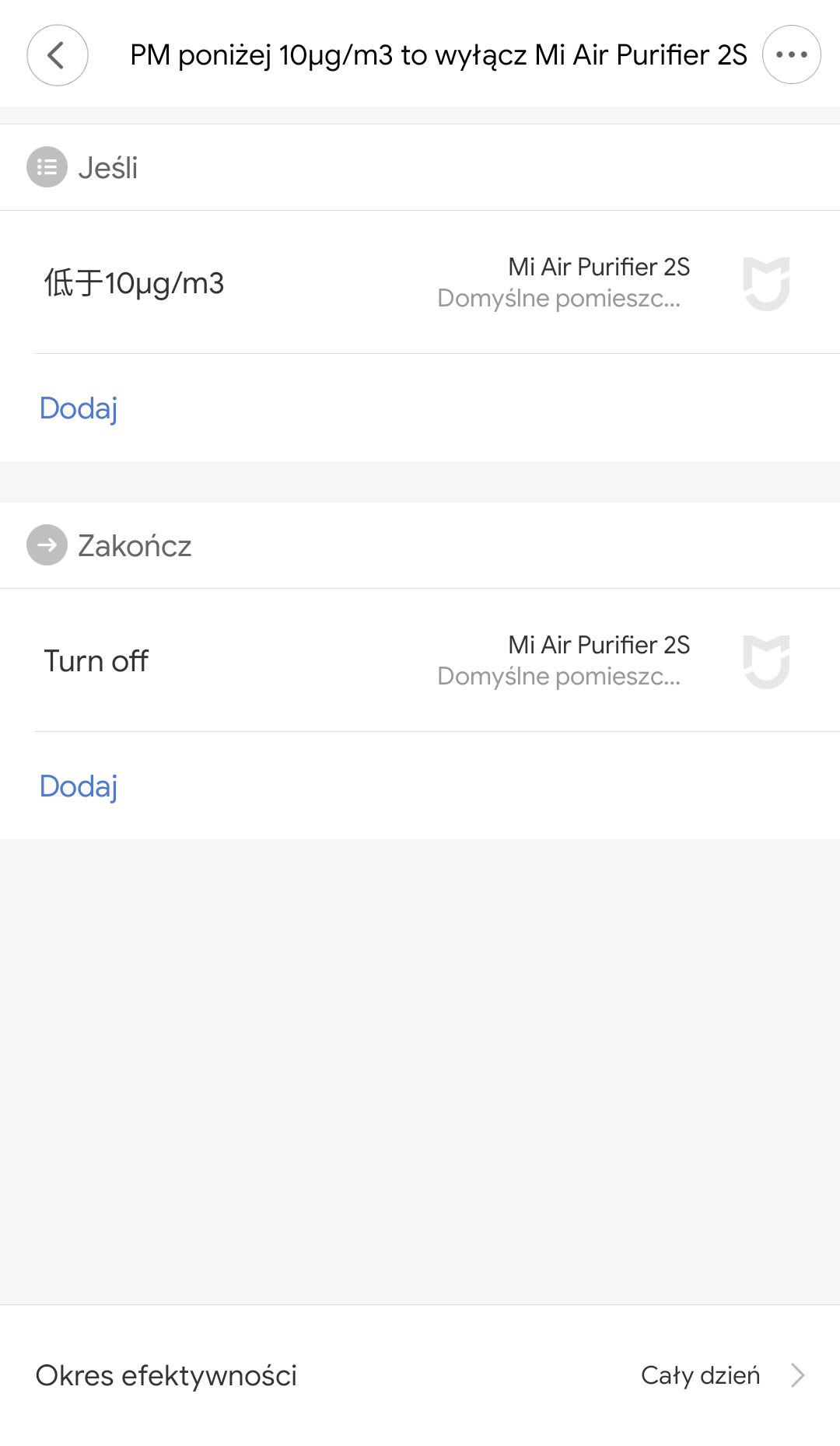The width and height of the screenshot is (840, 1446).
Task: Tap Dodaj under the Jeśli section
Action: tap(79, 408)
